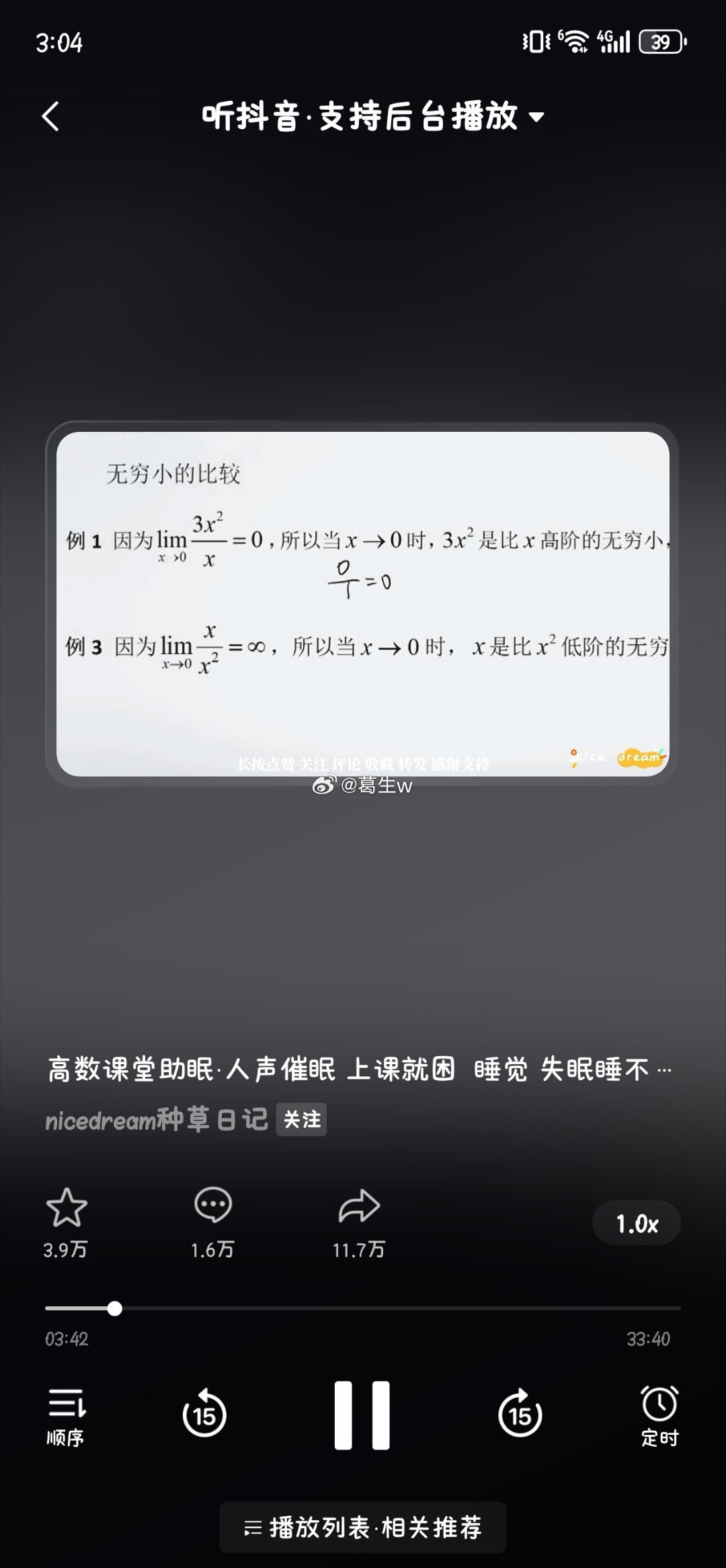Open the comments bubble

(x=212, y=1206)
